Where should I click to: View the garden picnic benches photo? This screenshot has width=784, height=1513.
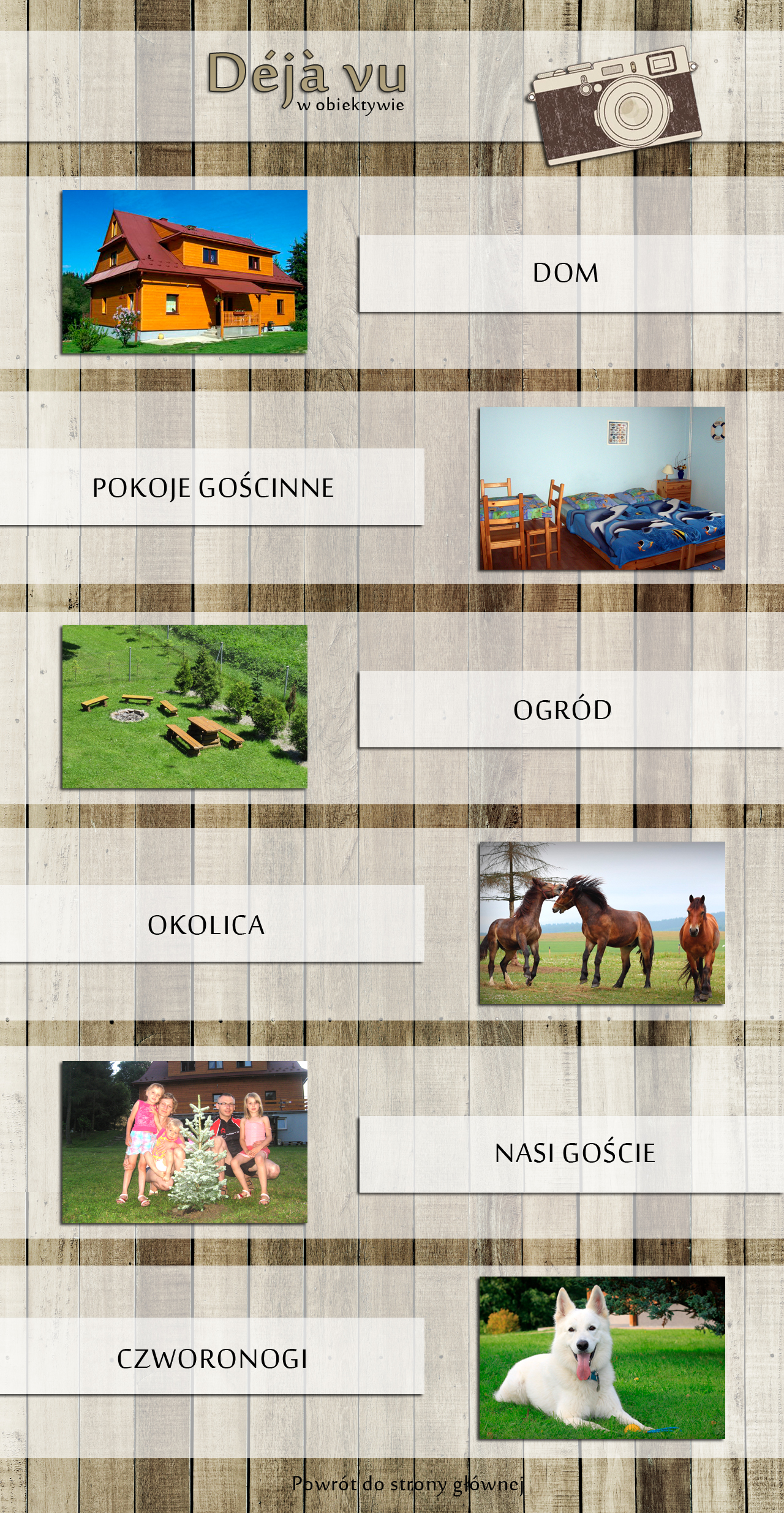click(x=184, y=706)
